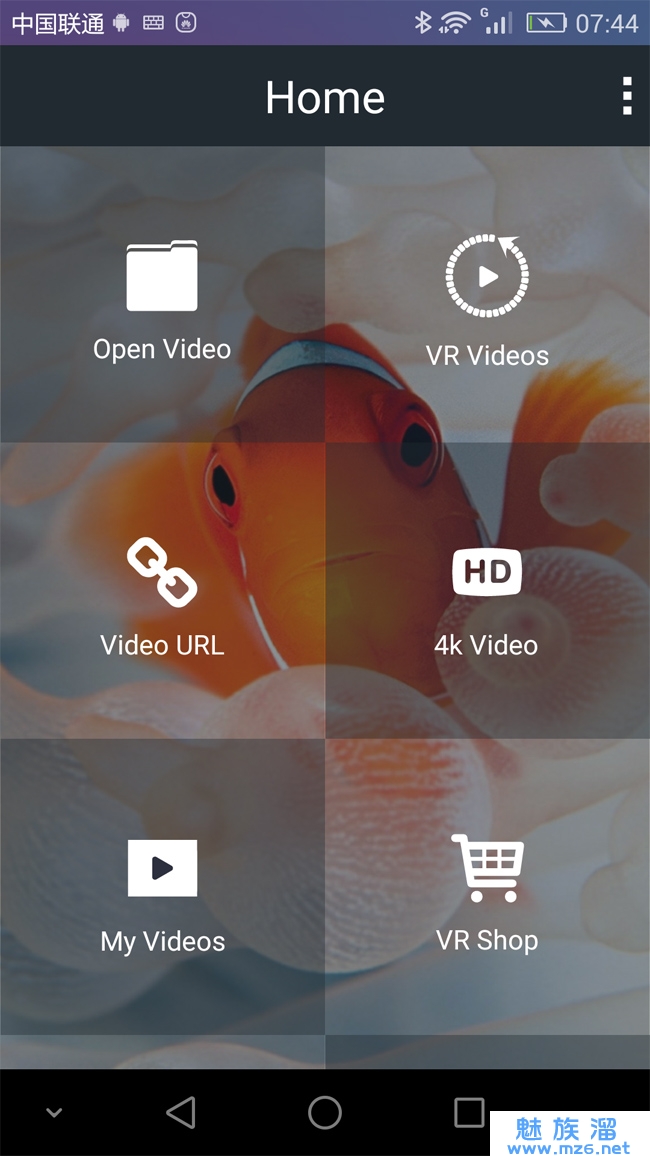This screenshot has height=1156, width=650.
Task: Open the overflow menu in the Home bar
Action: (627, 96)
